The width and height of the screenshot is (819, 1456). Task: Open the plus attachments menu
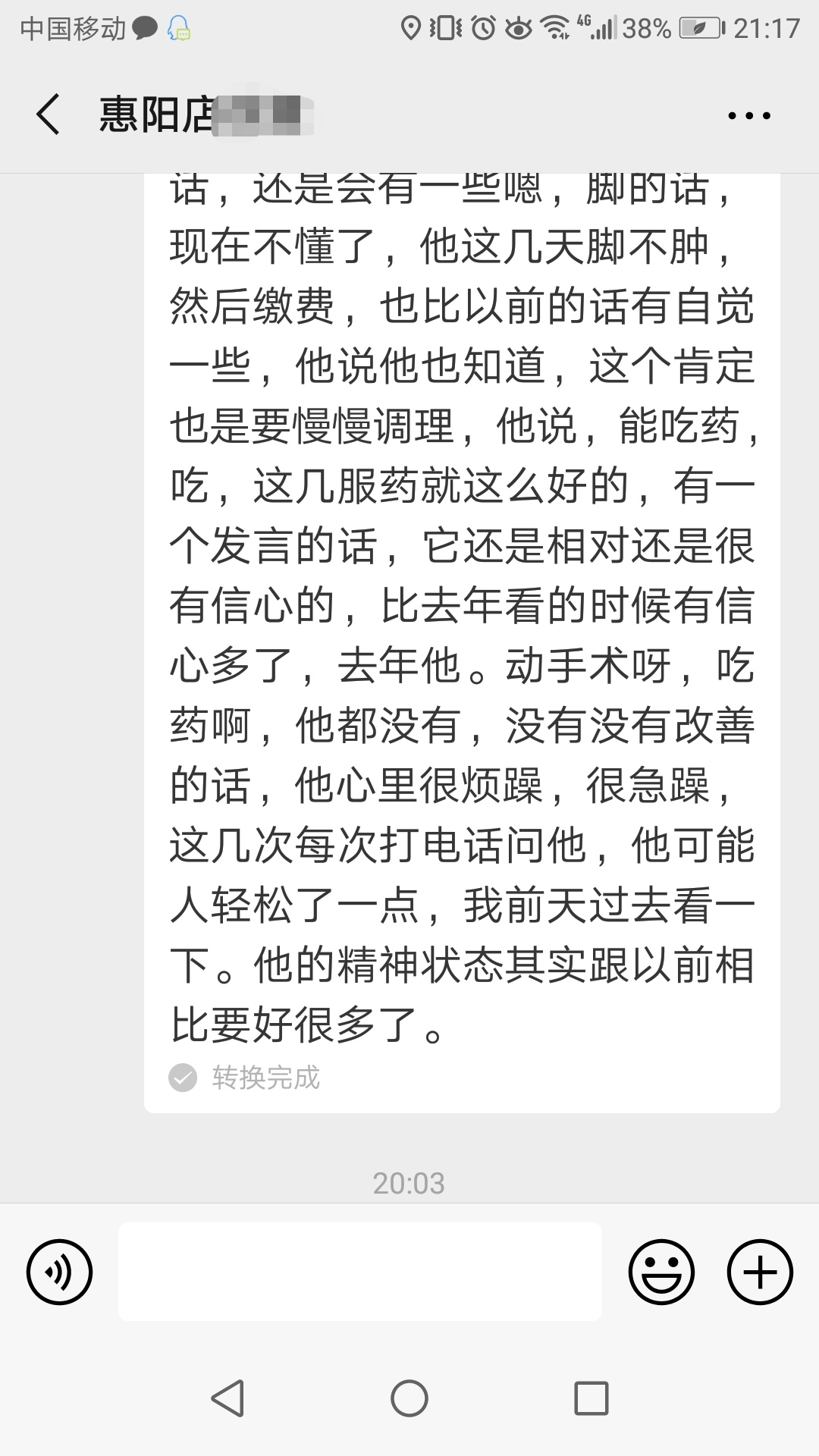point(760,1272)
